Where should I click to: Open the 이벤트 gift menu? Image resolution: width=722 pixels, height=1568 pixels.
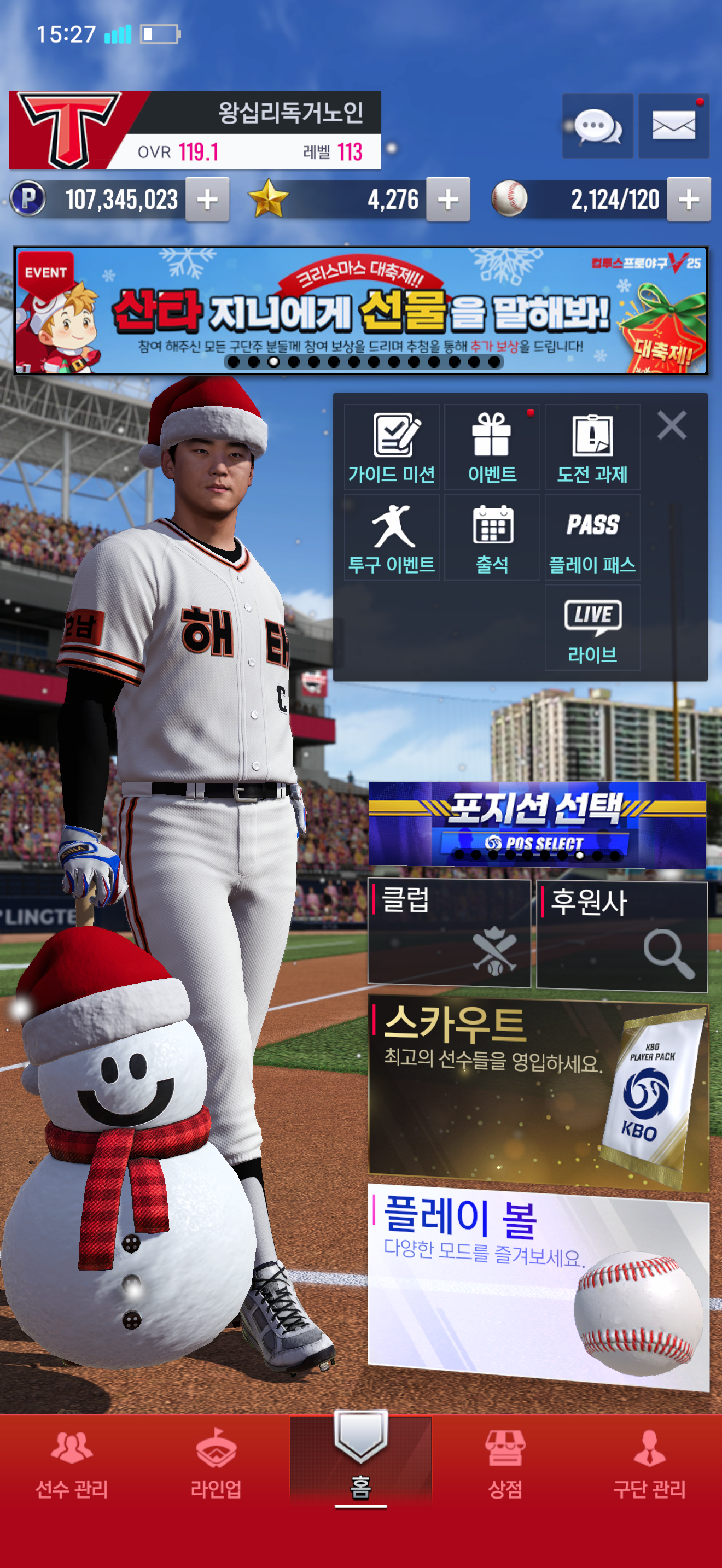(492, 447)
